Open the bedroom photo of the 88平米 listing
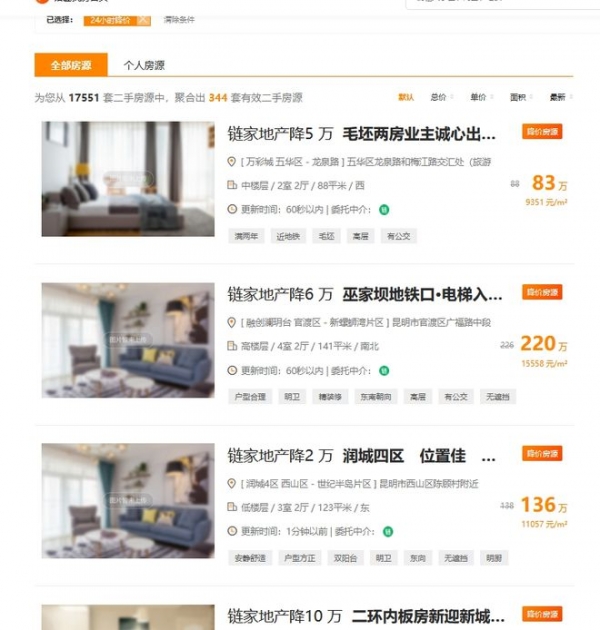Image resolution: width=600 pixels, height=630 pixels. tap(127, 179)
